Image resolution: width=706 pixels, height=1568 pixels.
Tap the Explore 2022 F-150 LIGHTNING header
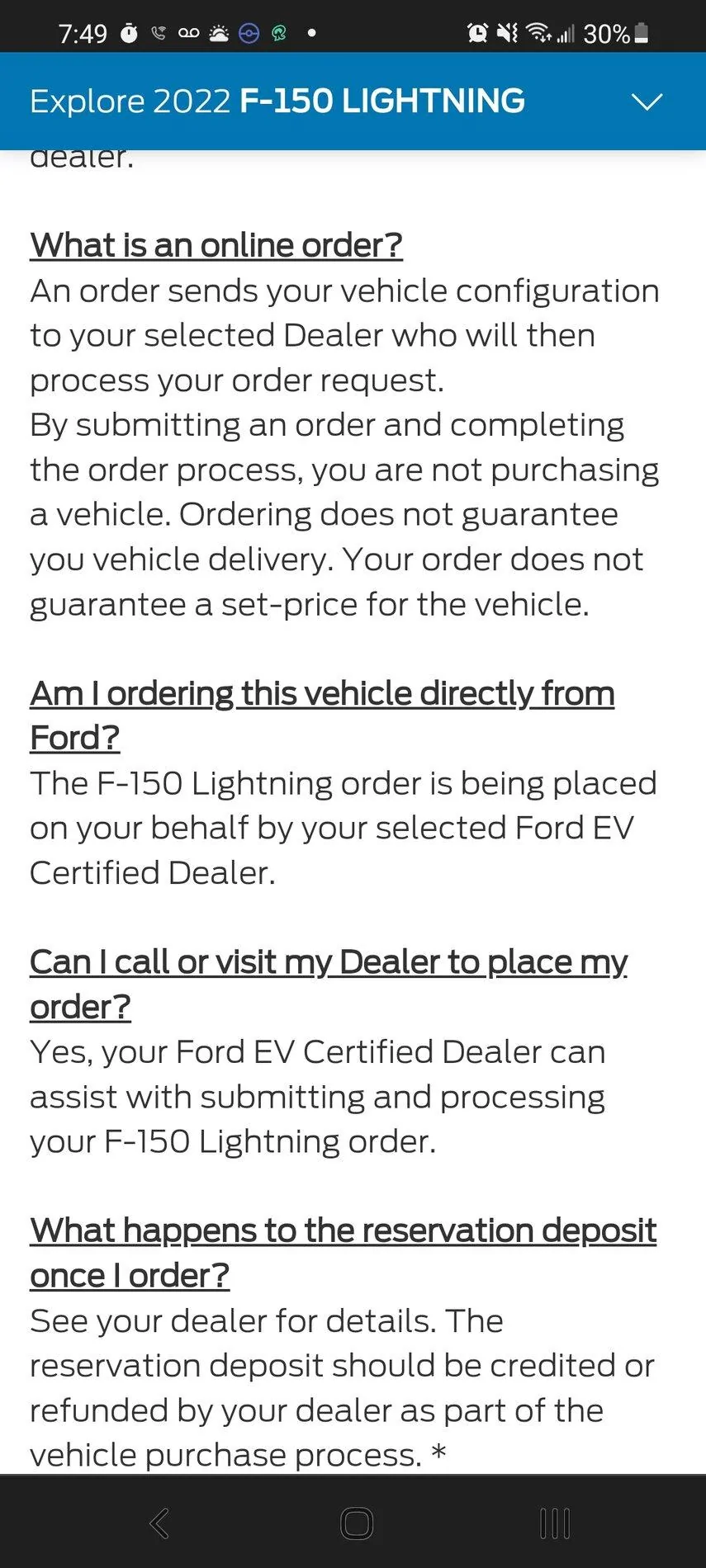(x=277, y=101)
